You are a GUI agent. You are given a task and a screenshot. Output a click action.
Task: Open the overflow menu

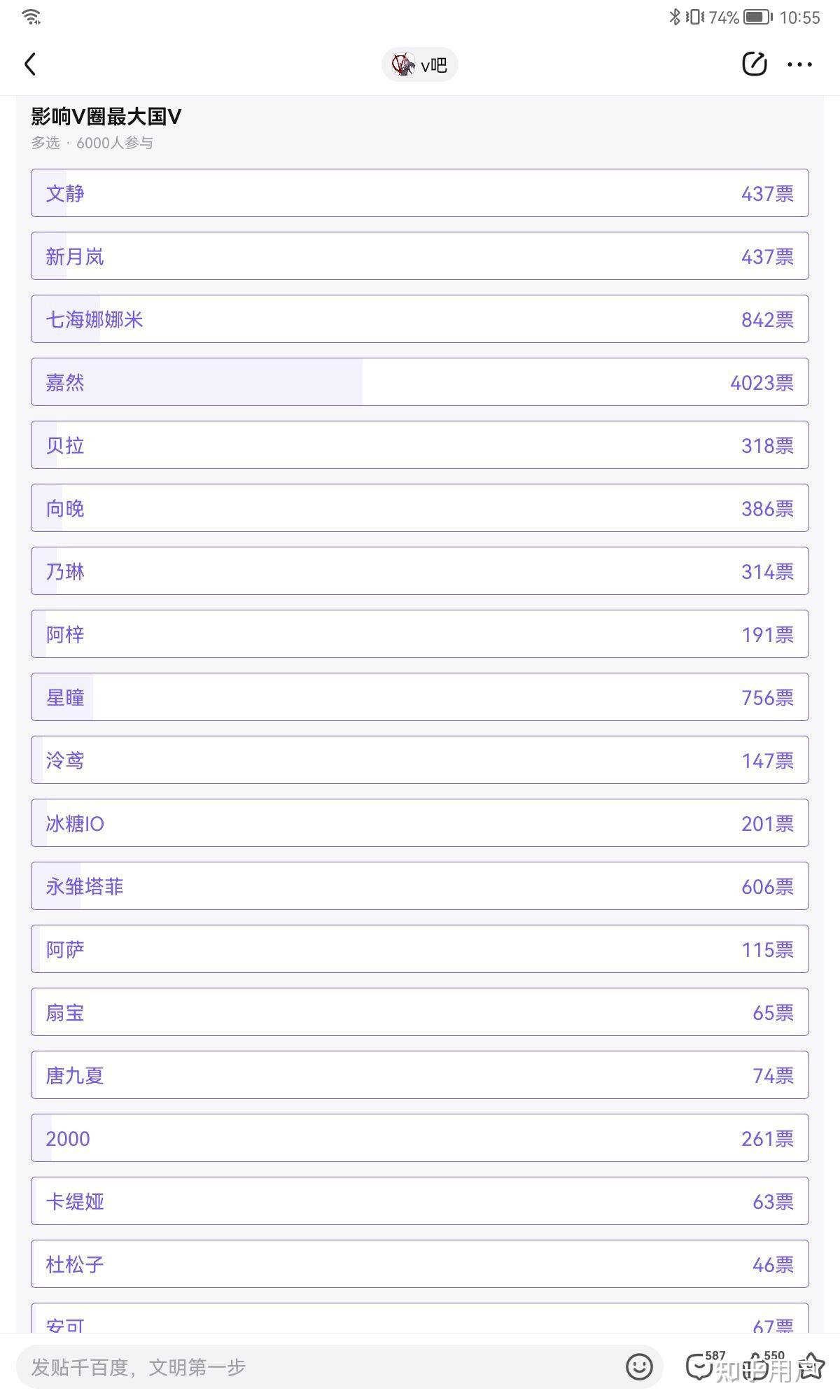(799, 64)
